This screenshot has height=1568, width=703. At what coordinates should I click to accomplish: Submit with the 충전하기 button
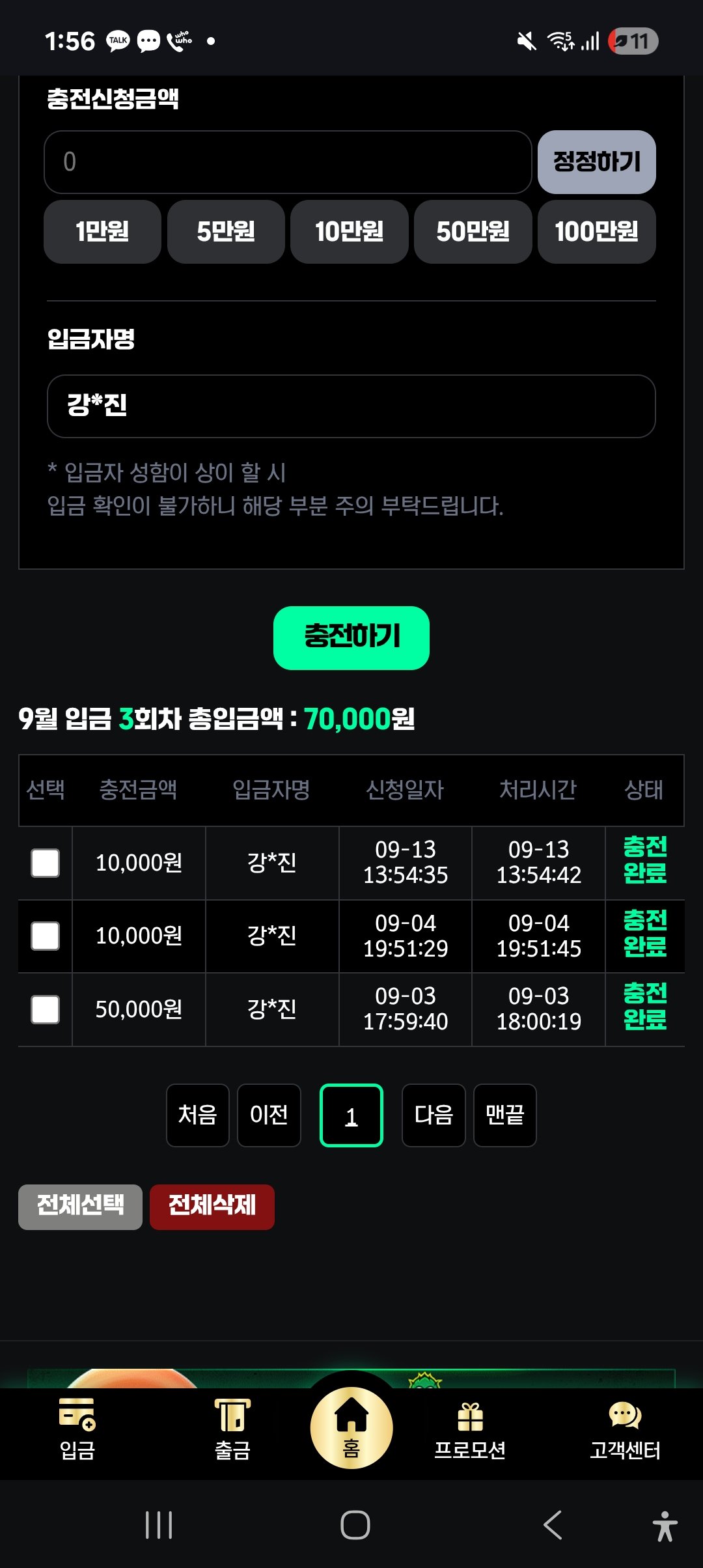pos(351,637)
